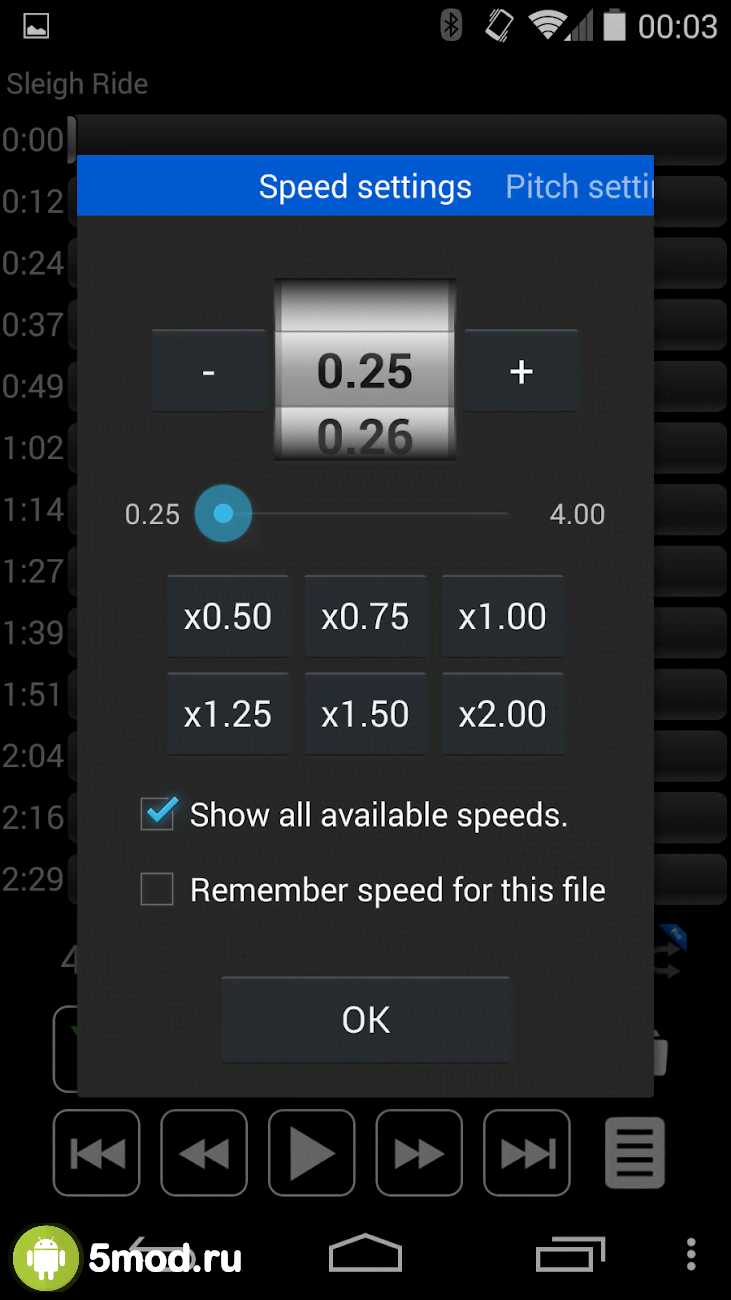731x1300 pixels.
Task: Set speed to x0.75
Action: pyautogui.click(x=365, y=616)
